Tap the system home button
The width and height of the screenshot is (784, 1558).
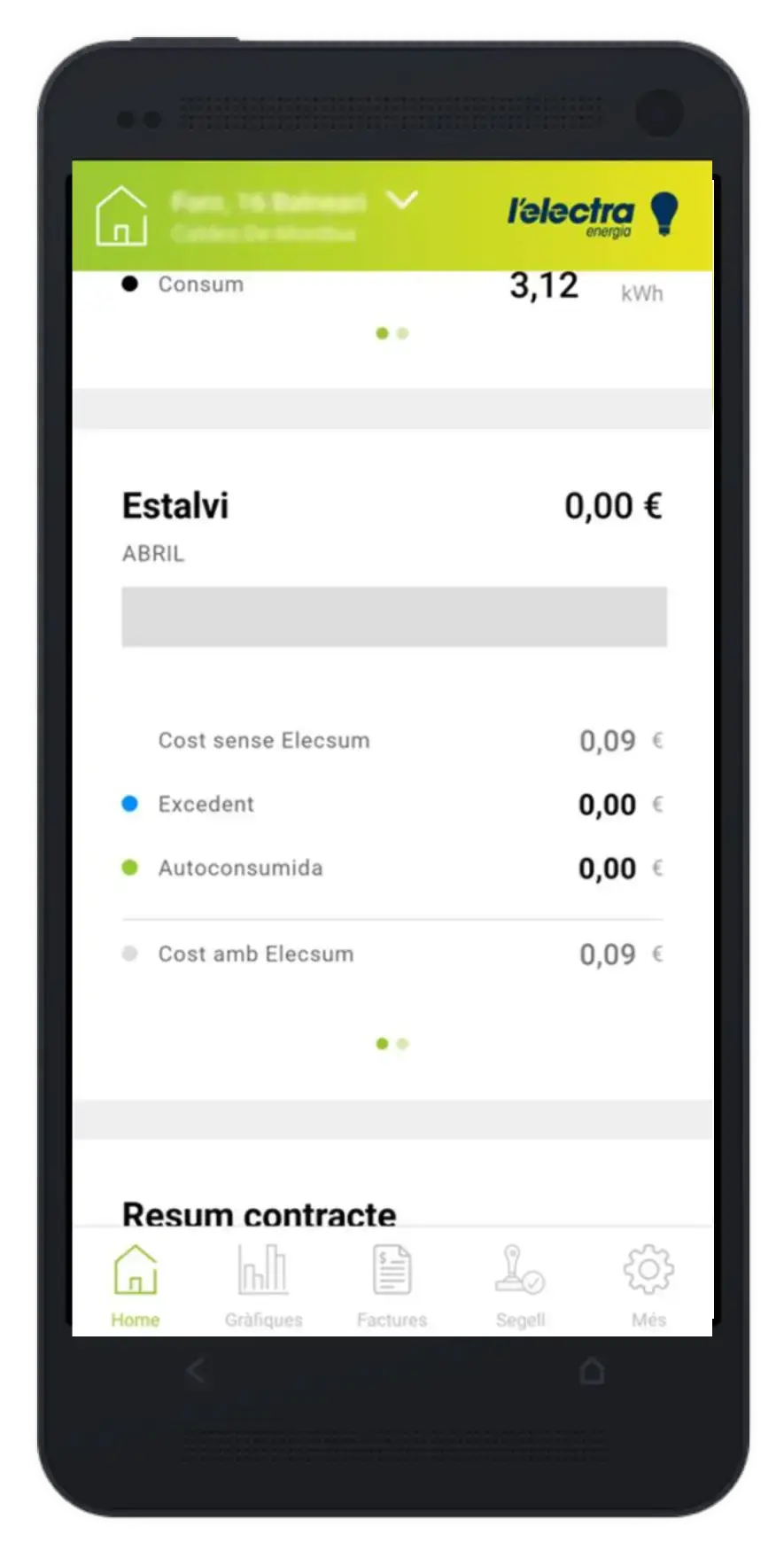(592, 1371)
